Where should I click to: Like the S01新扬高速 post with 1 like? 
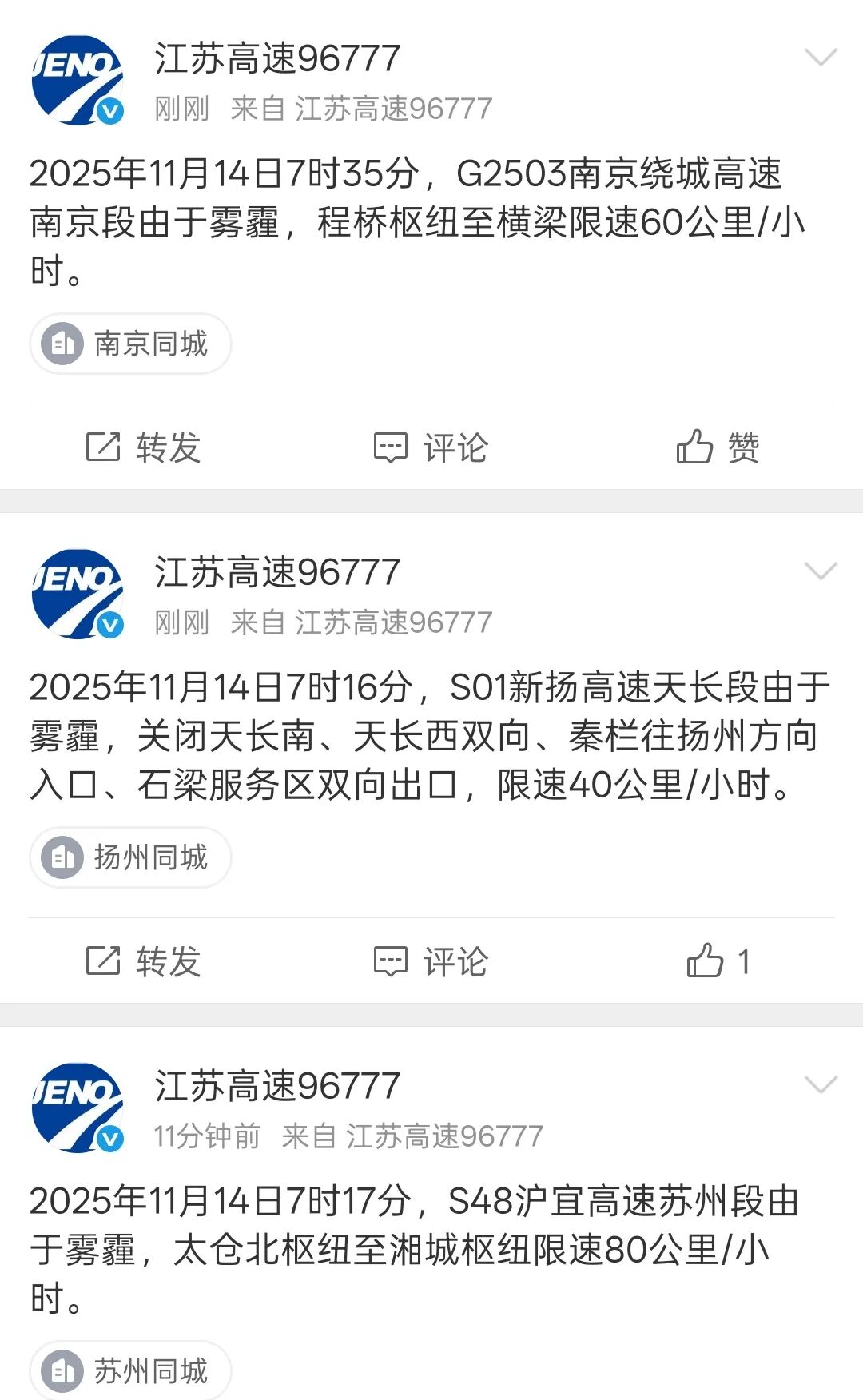click(718, 961)
